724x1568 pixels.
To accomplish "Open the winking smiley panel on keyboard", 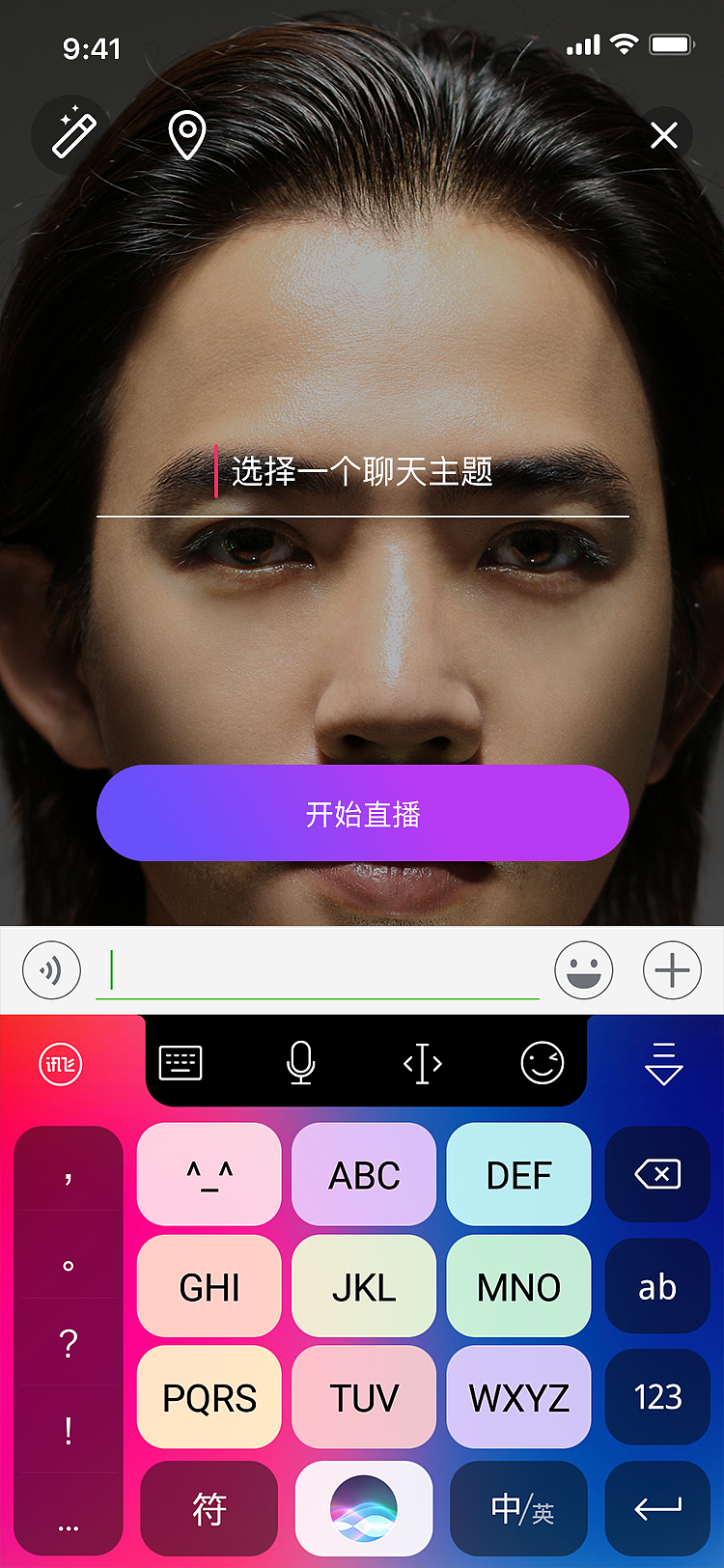I will [543, 1063].
